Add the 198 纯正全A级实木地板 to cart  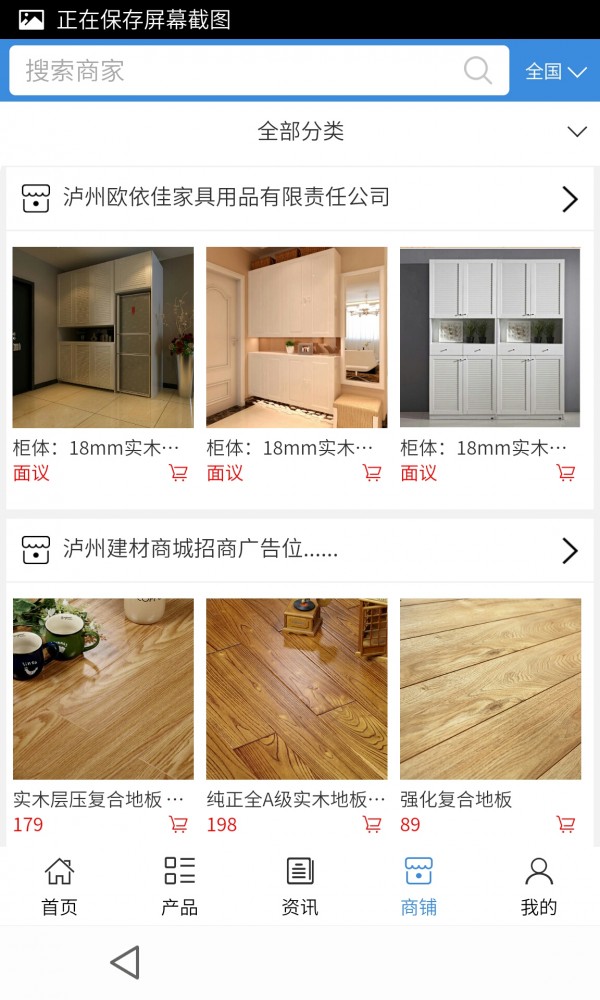(372, 825)
